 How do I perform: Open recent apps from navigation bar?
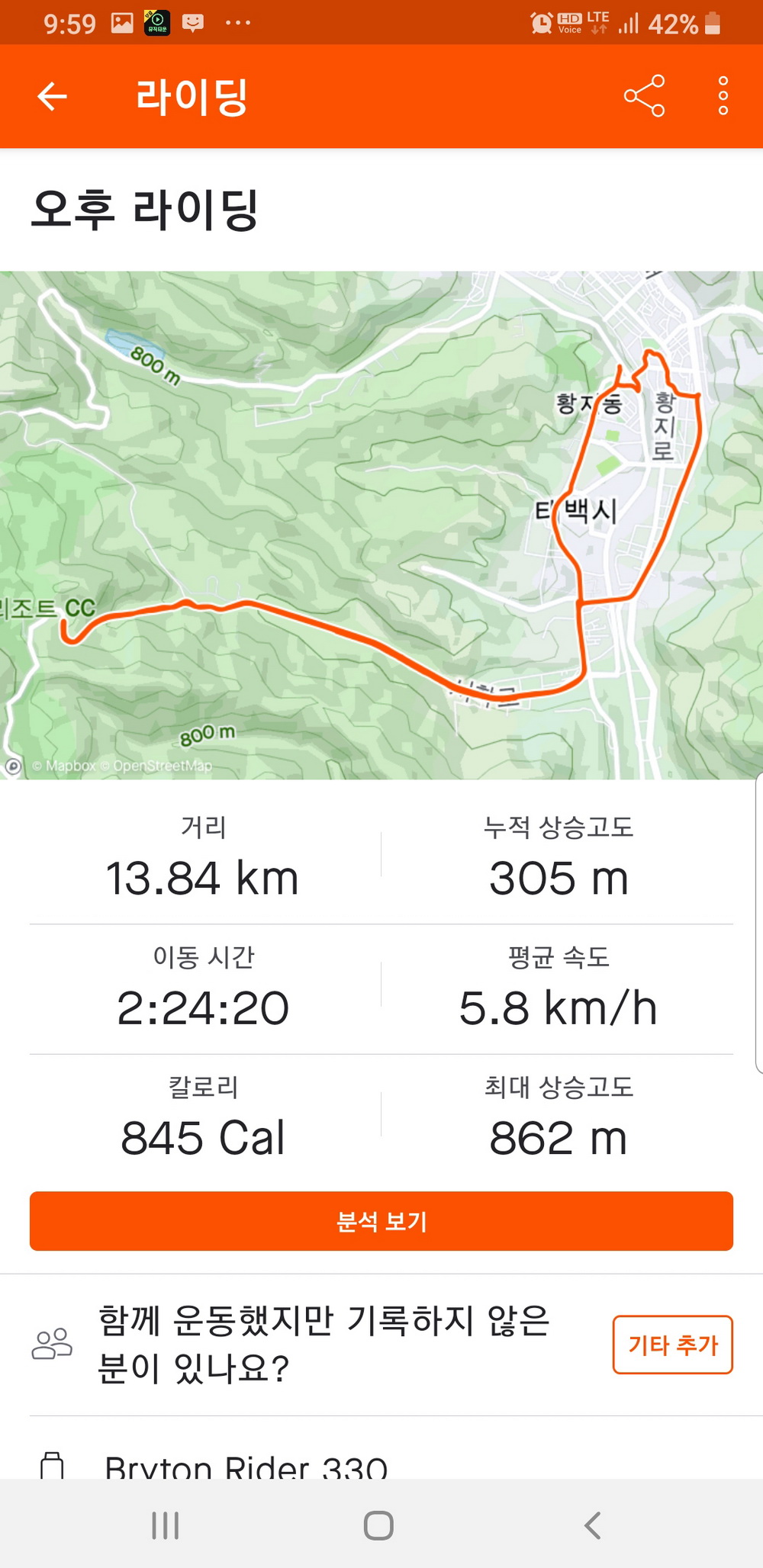[x=165, y=1525]
